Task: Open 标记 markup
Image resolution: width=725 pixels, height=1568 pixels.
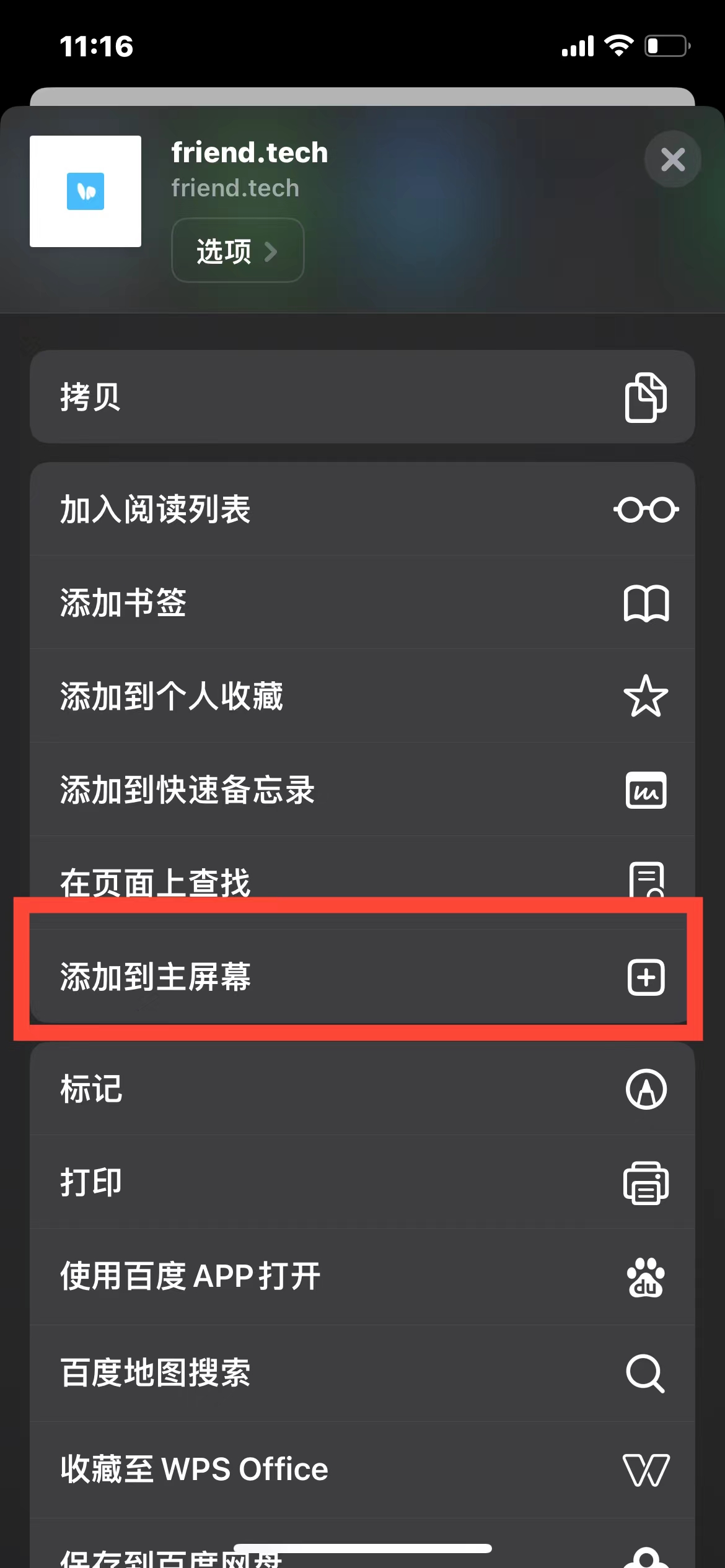Action: point(362,1089)
